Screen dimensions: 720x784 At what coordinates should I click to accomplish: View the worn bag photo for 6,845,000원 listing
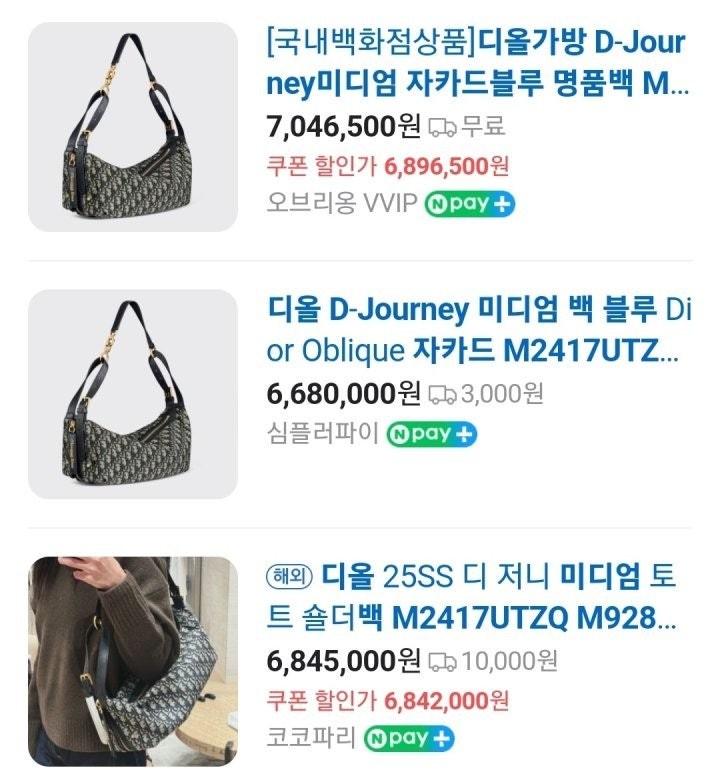coord(133,661)
